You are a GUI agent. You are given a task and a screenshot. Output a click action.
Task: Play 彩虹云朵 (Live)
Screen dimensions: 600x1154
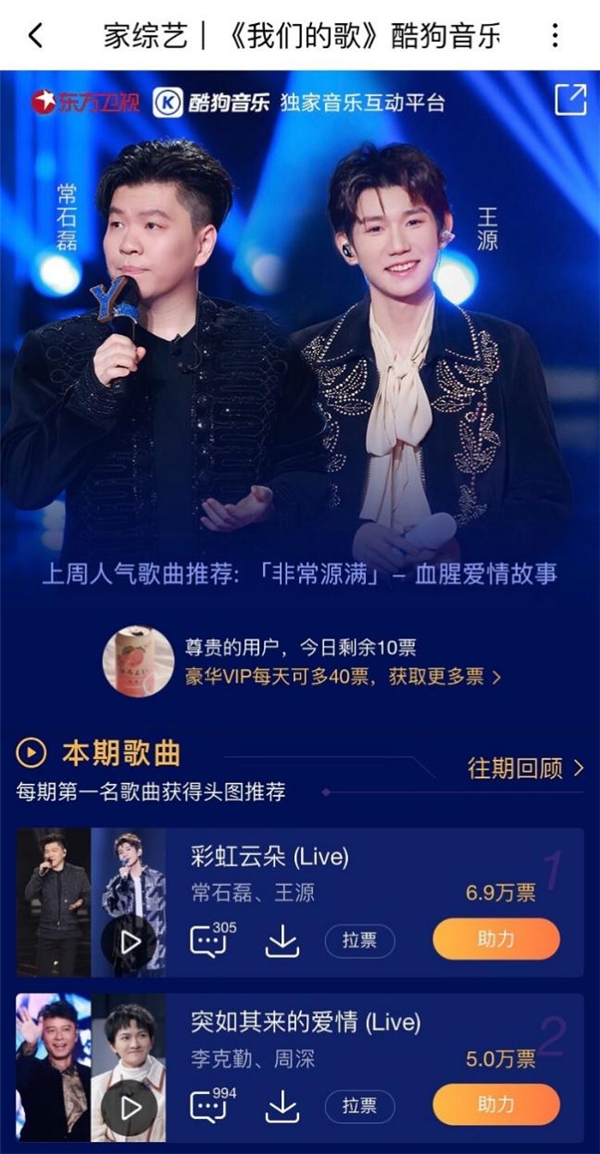pyautogui.click(x=130, y=941)
